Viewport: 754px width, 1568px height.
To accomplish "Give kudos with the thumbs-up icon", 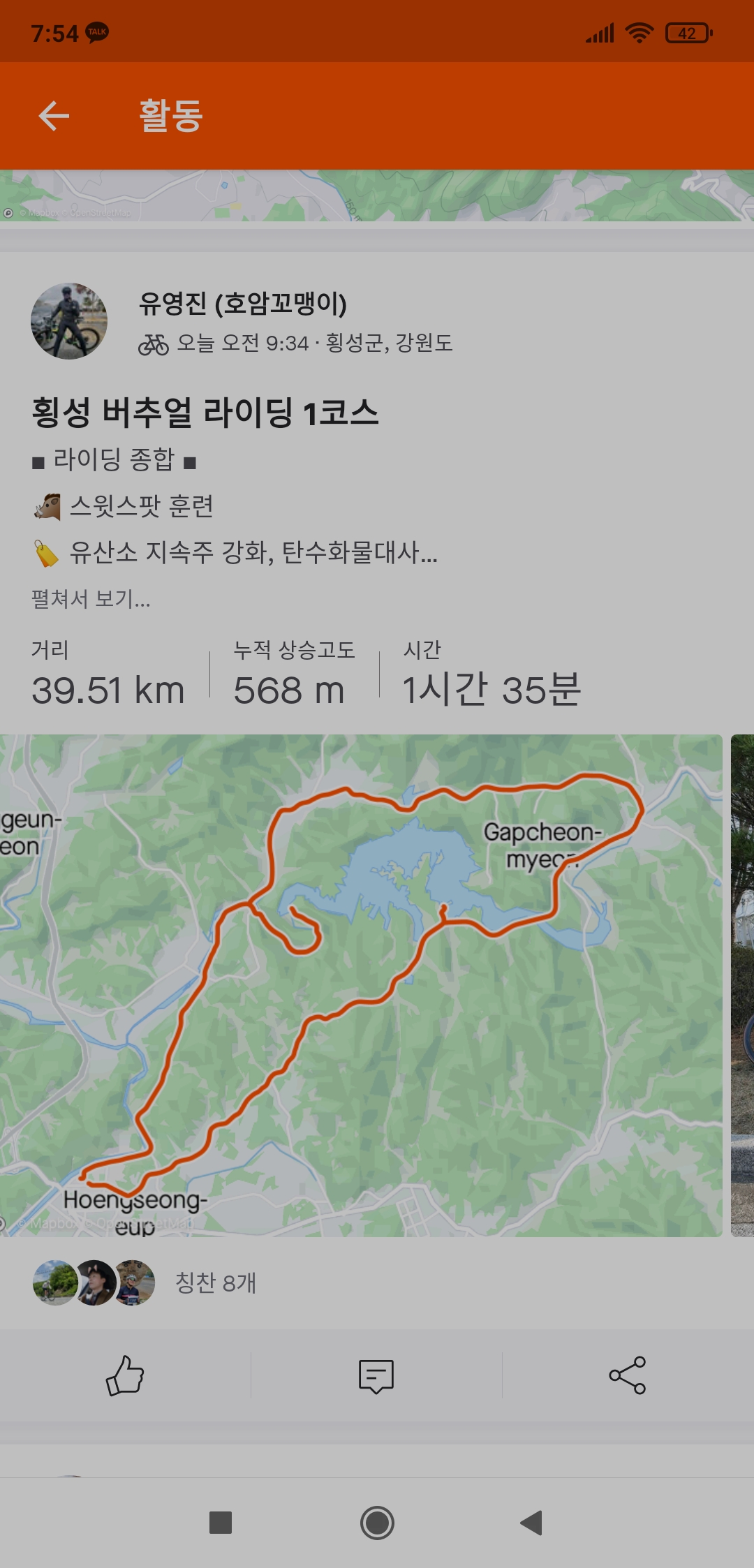I will pos(125,1375).
